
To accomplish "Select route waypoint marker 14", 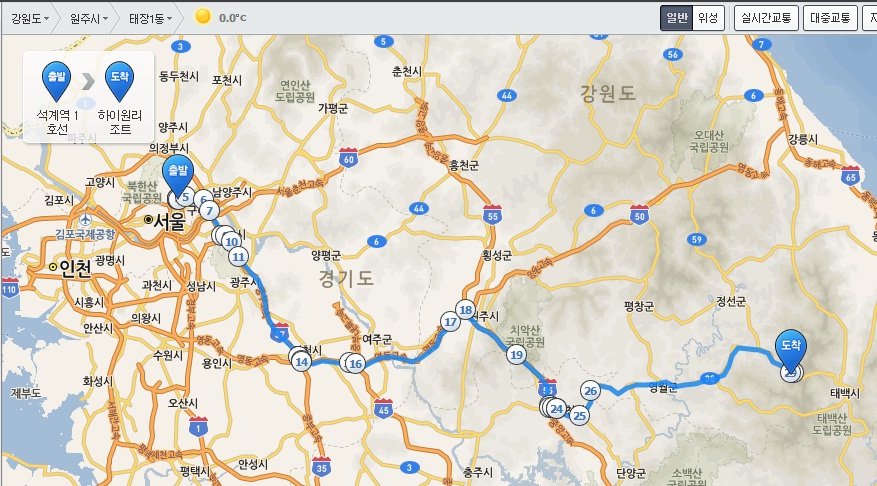I will click(x=301, y=362).
